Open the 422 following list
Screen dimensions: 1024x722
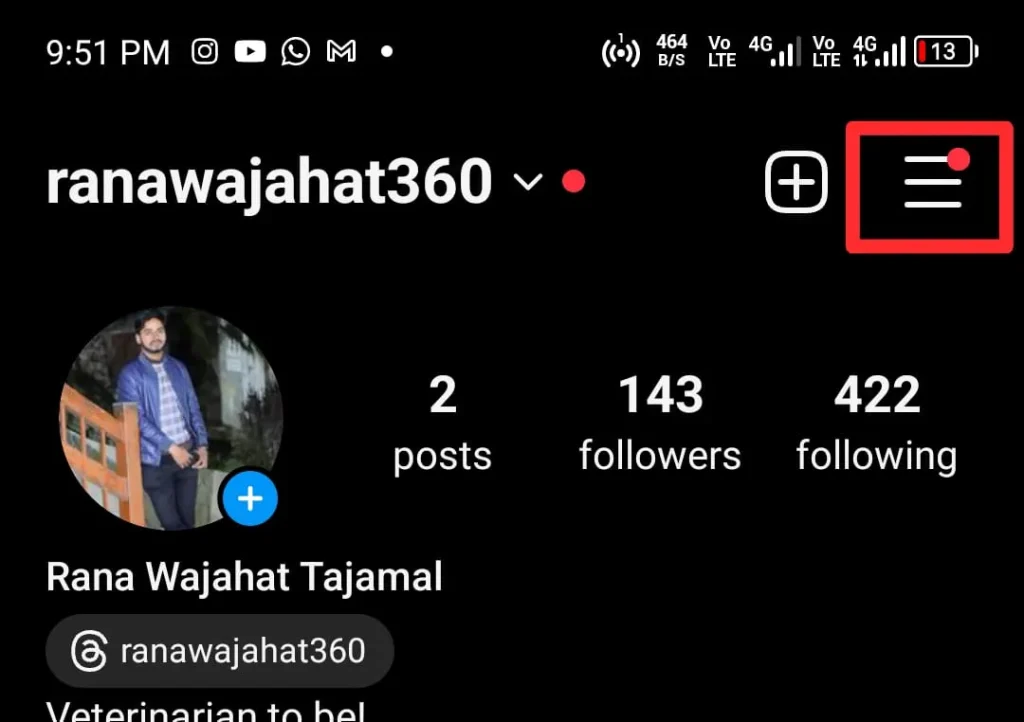[876, 423]
